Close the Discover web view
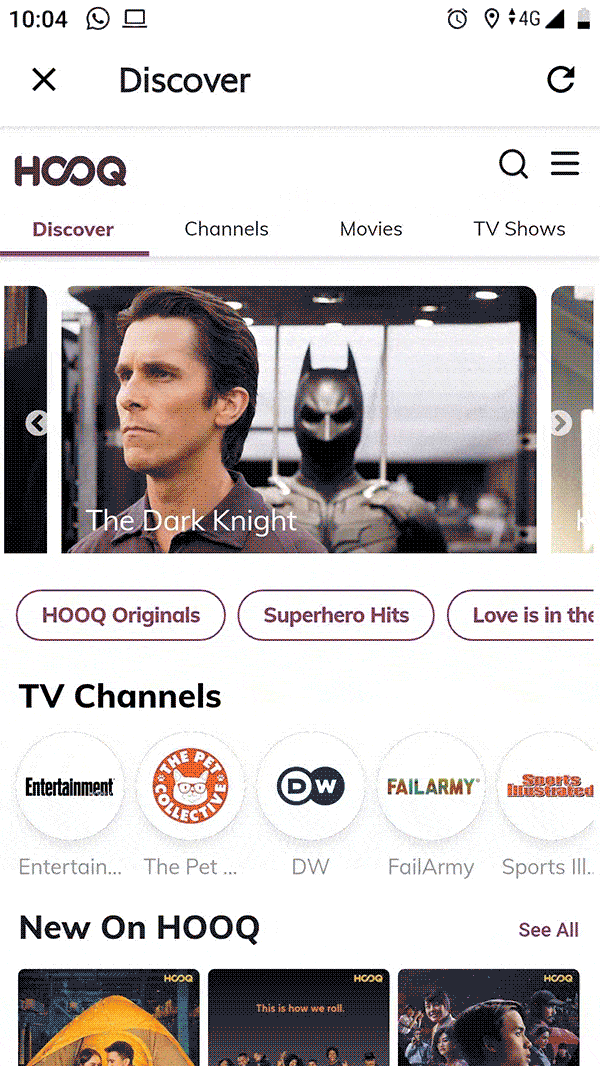This screenshot has height=1066, width=600. pyautogui.click(x=44, y=80)
